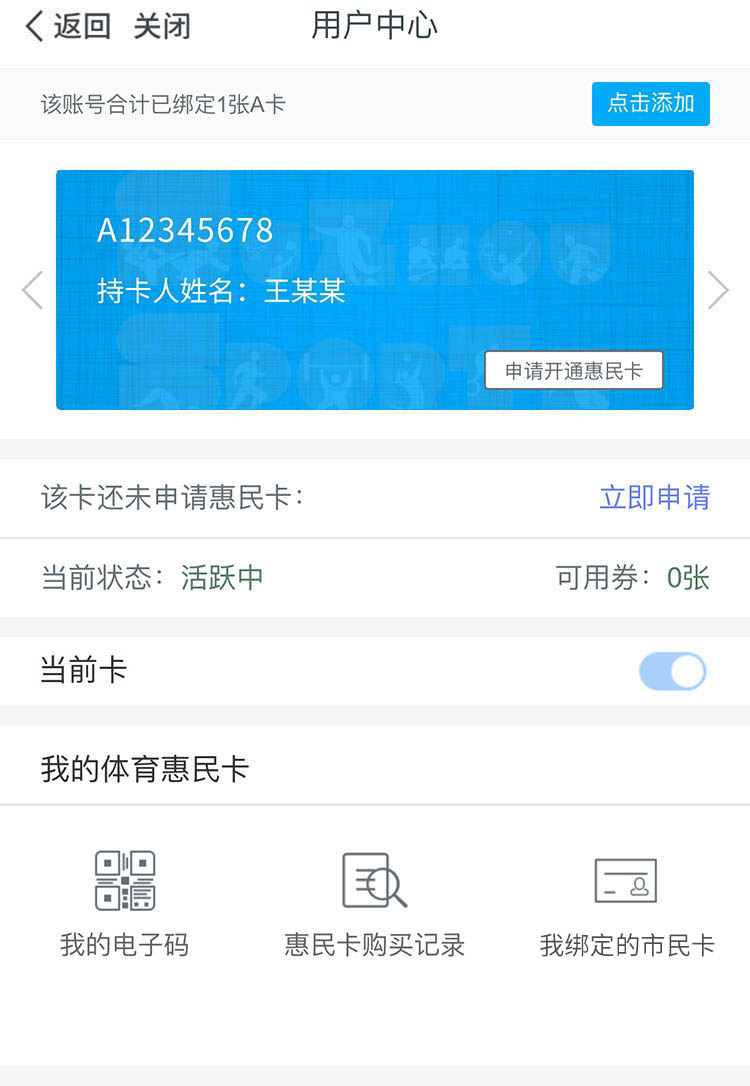Show the next card with right arrow
This screenshot has height=1086, width=750.
click(717, 290)
